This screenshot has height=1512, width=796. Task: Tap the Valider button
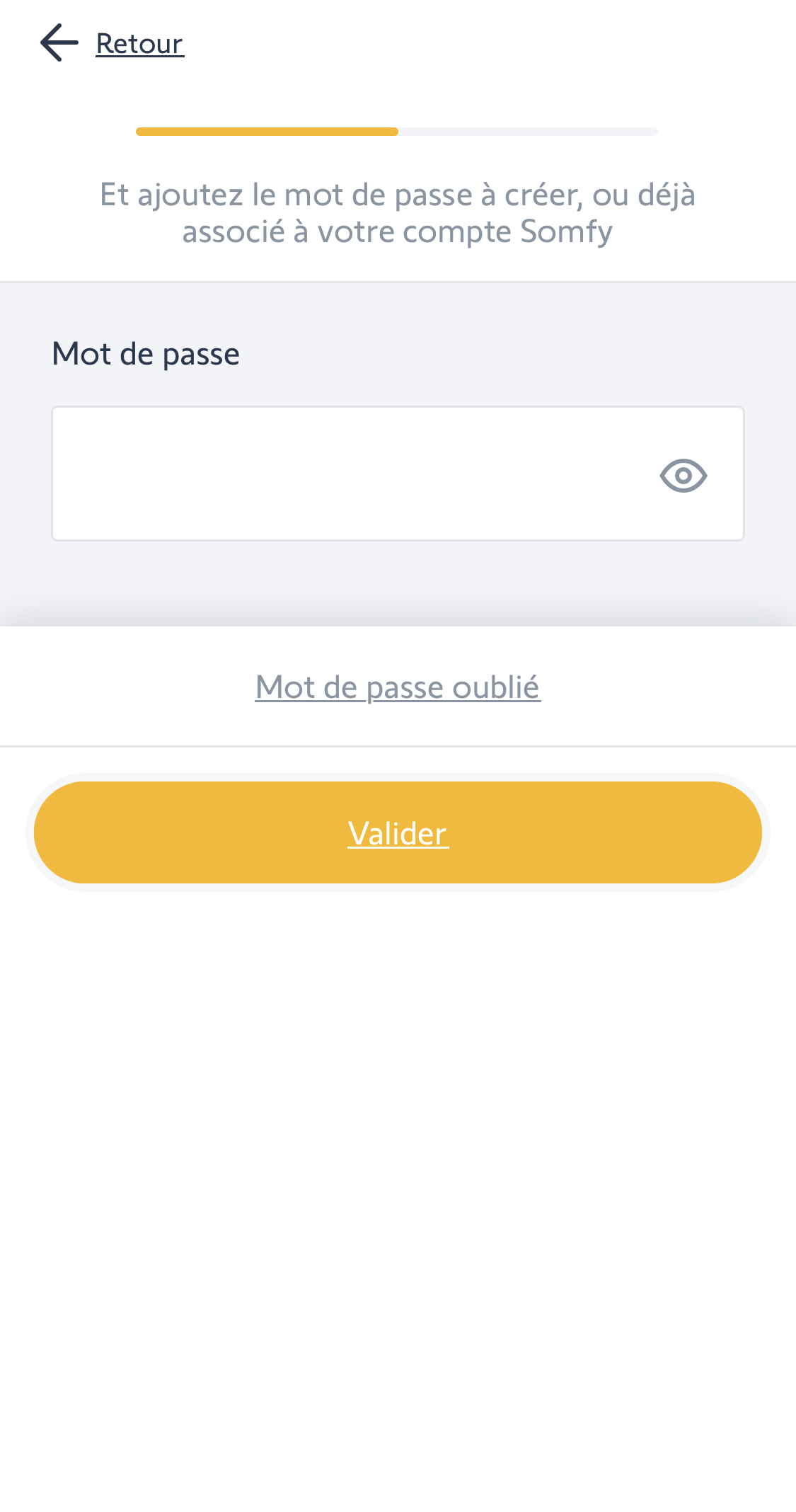coord(398,832)
